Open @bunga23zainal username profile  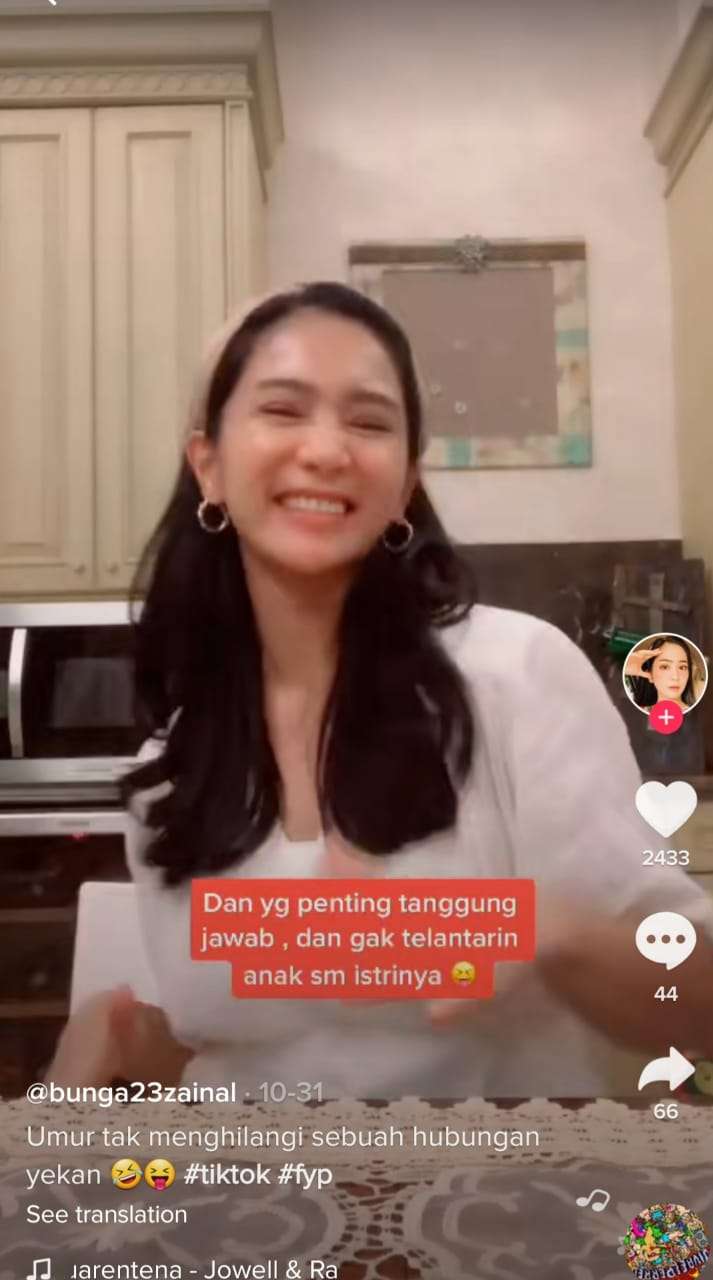point(132,1093)
